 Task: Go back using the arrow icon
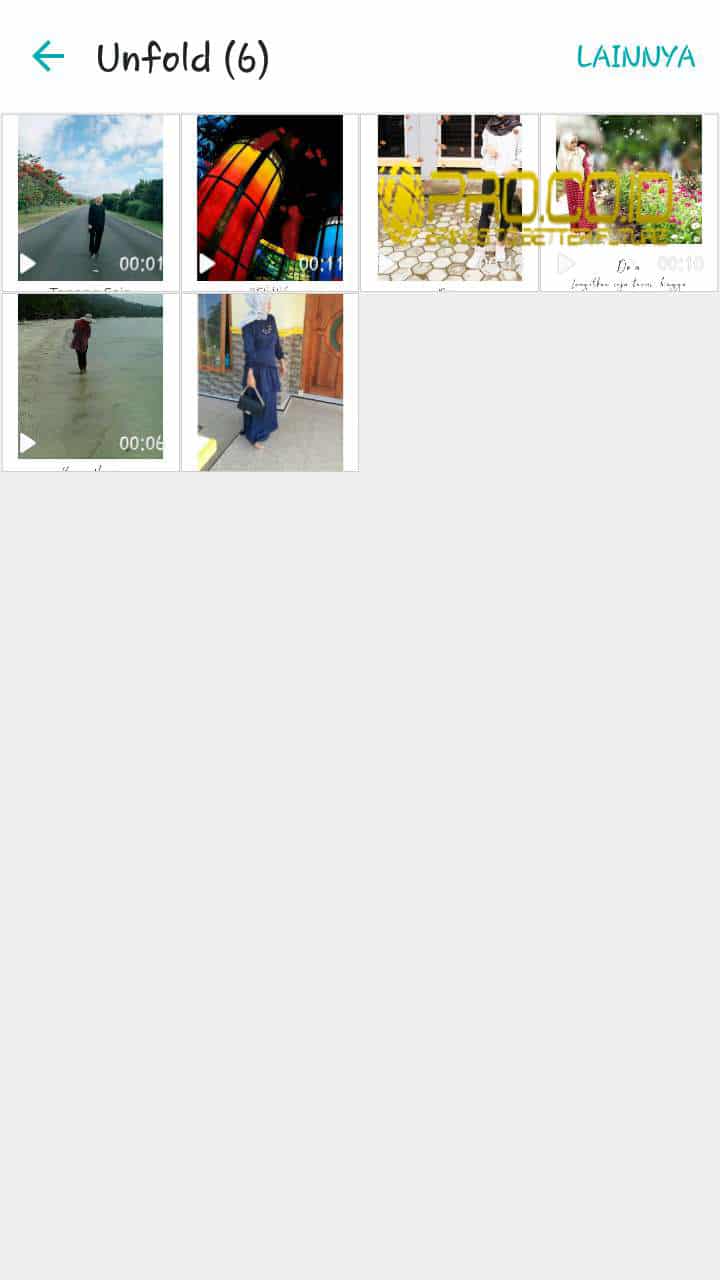(x=47, y=57)
